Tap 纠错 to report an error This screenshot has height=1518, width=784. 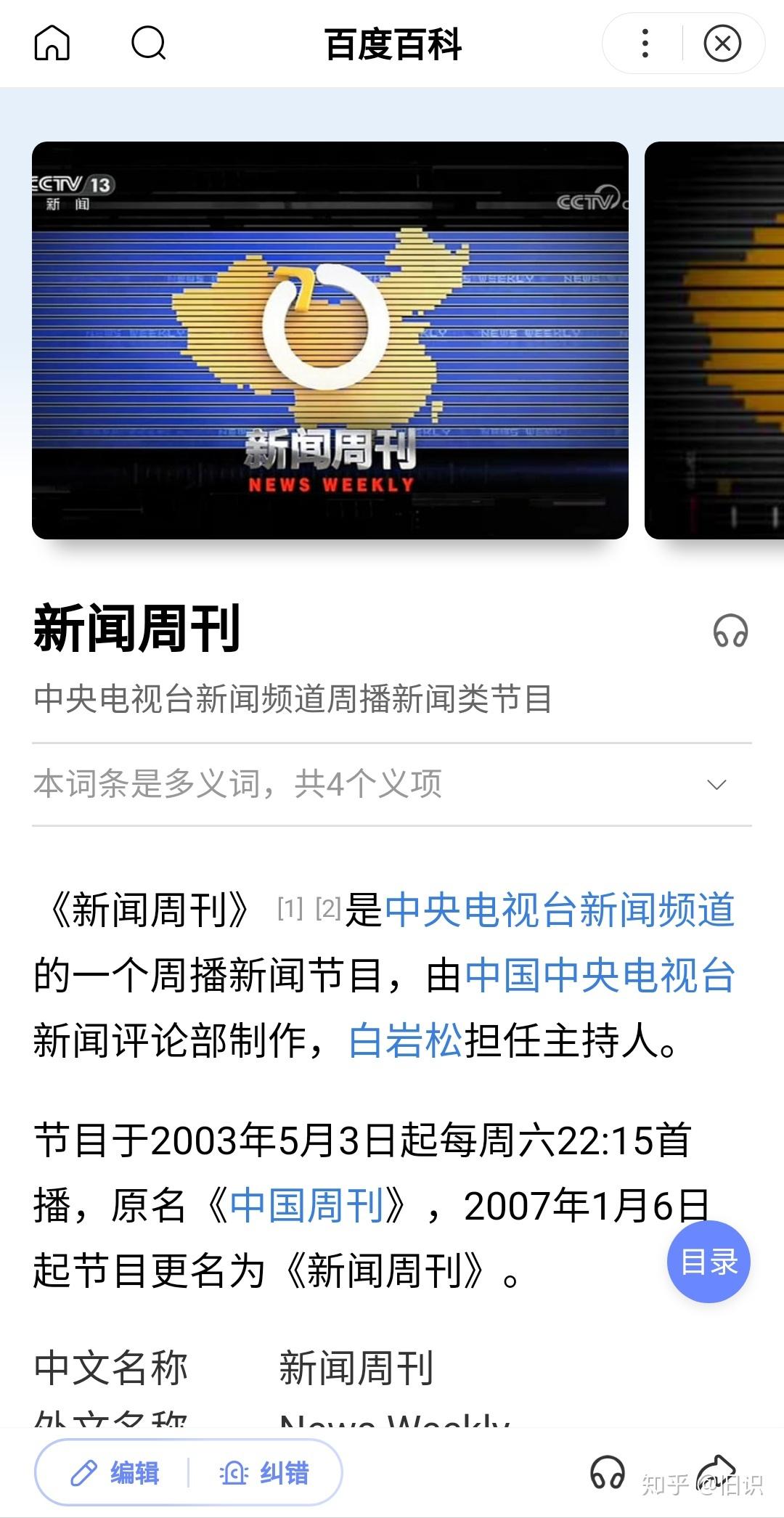265,1473
